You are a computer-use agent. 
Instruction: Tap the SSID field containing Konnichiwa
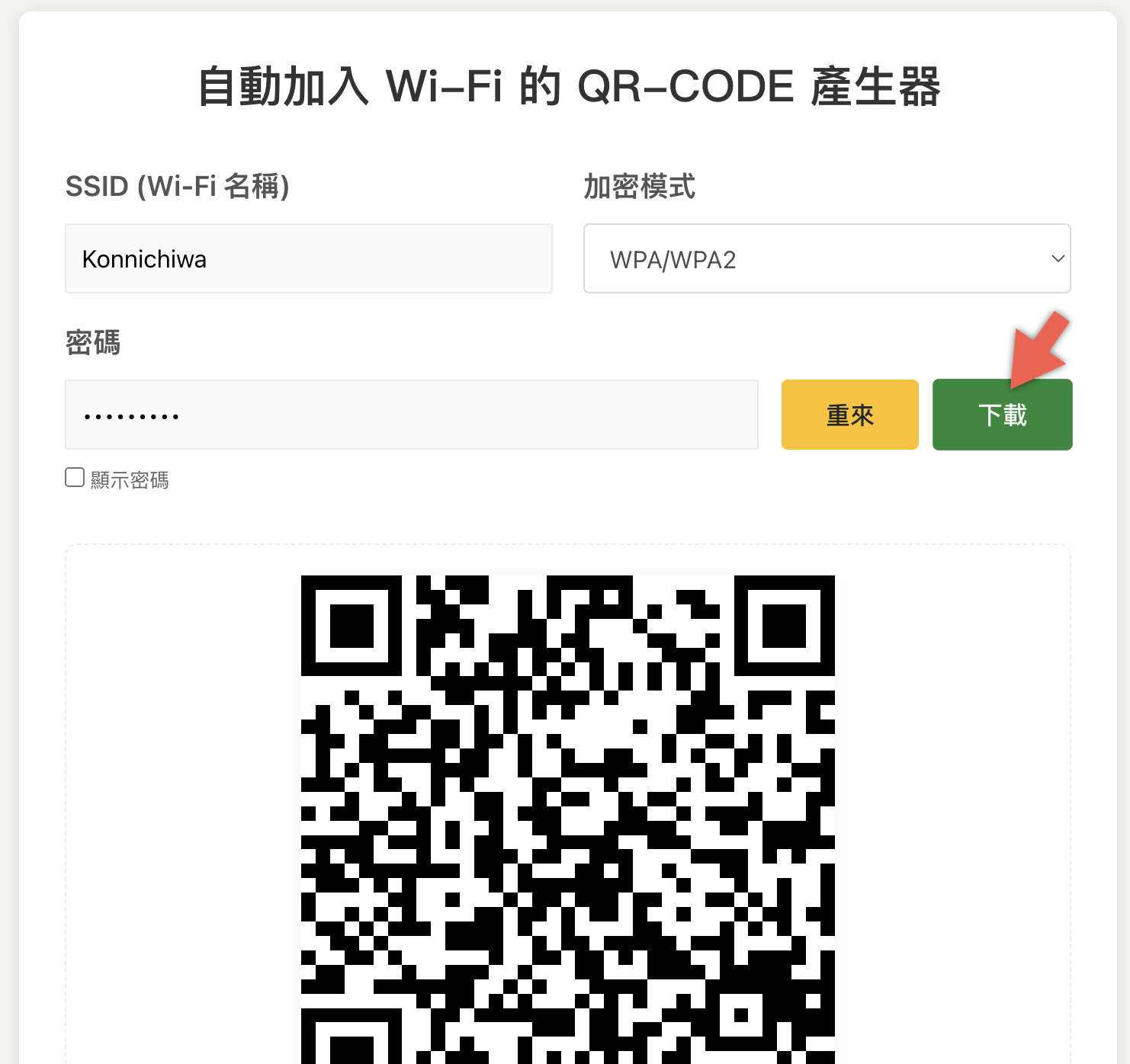pyautogui.click(x=308, y=259)
